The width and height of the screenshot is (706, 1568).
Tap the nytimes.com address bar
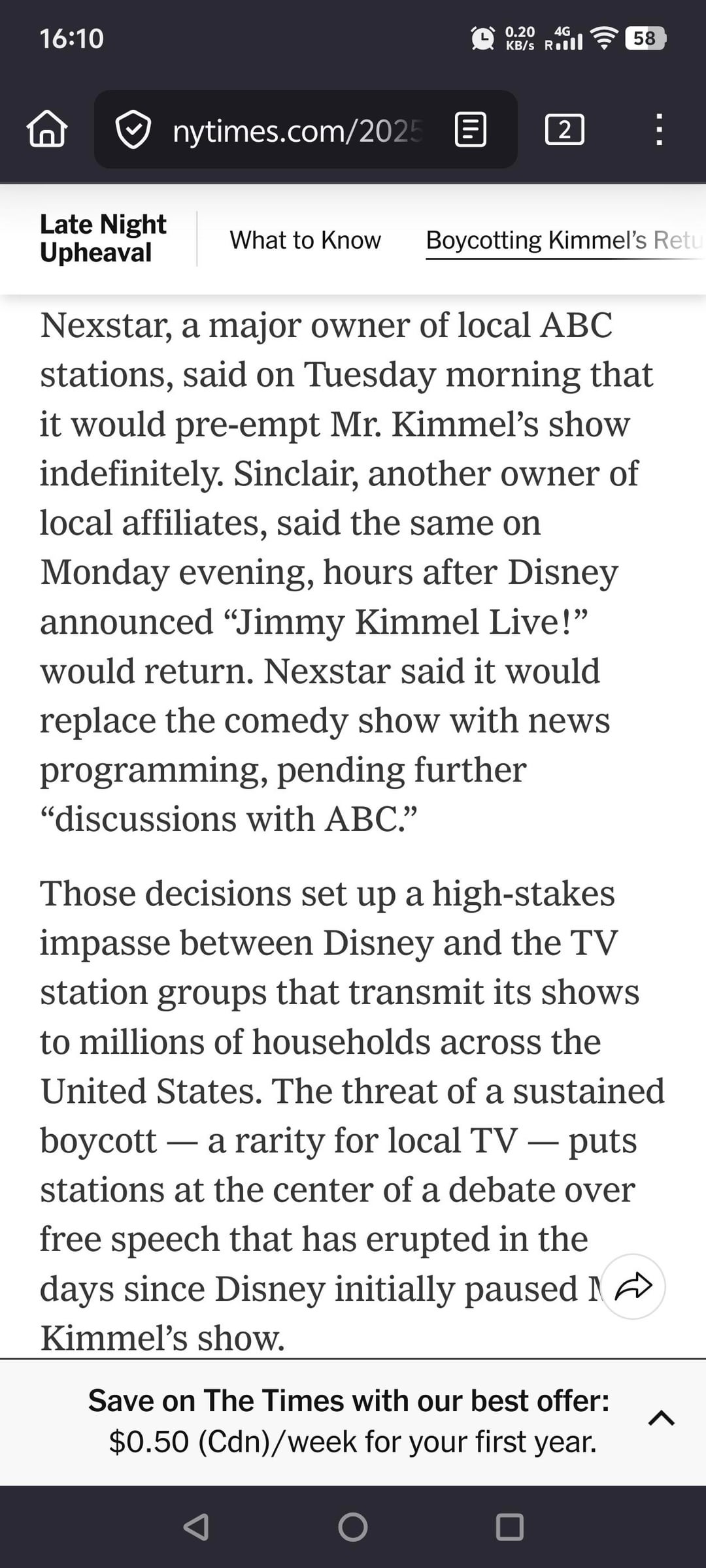tap(297, 131)
